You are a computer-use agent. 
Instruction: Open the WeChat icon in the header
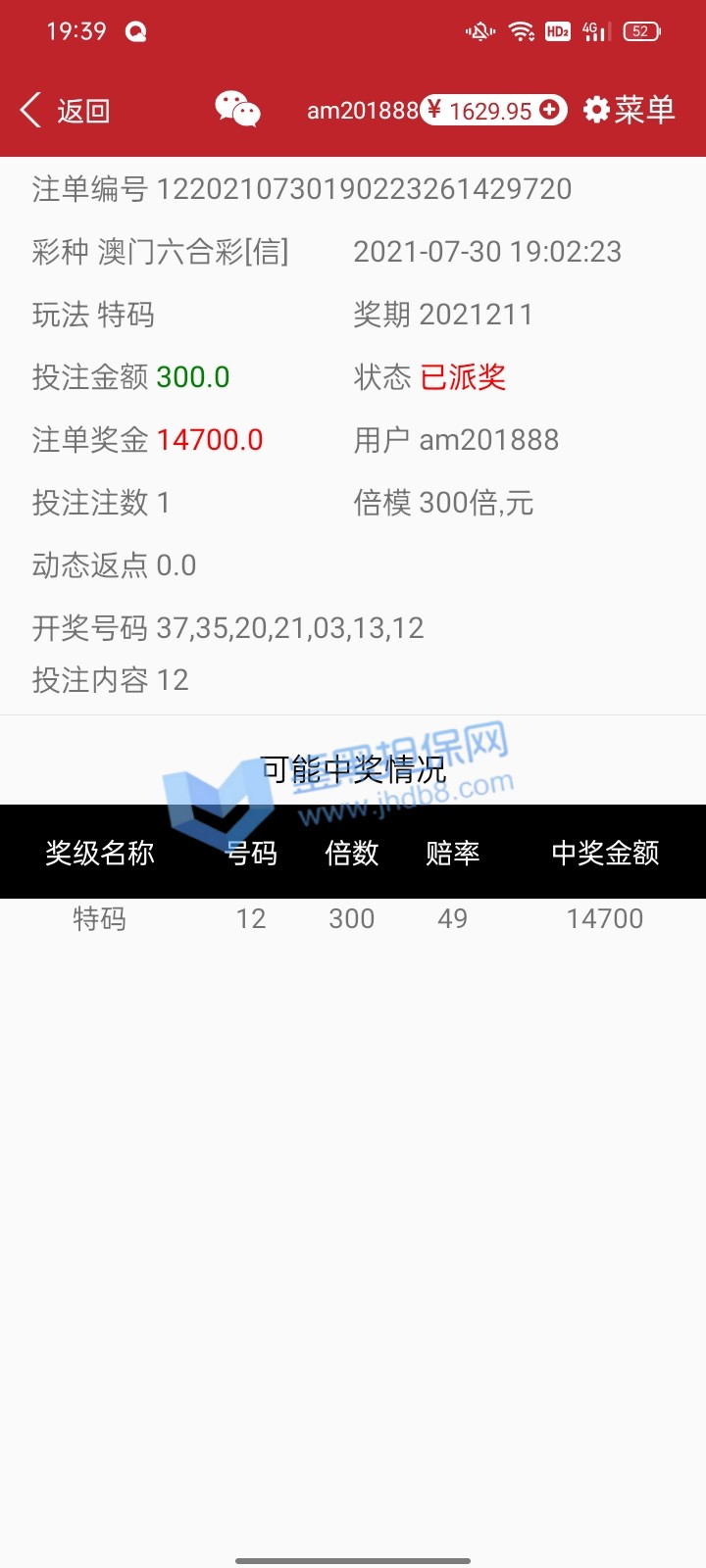tap(237, 109)
